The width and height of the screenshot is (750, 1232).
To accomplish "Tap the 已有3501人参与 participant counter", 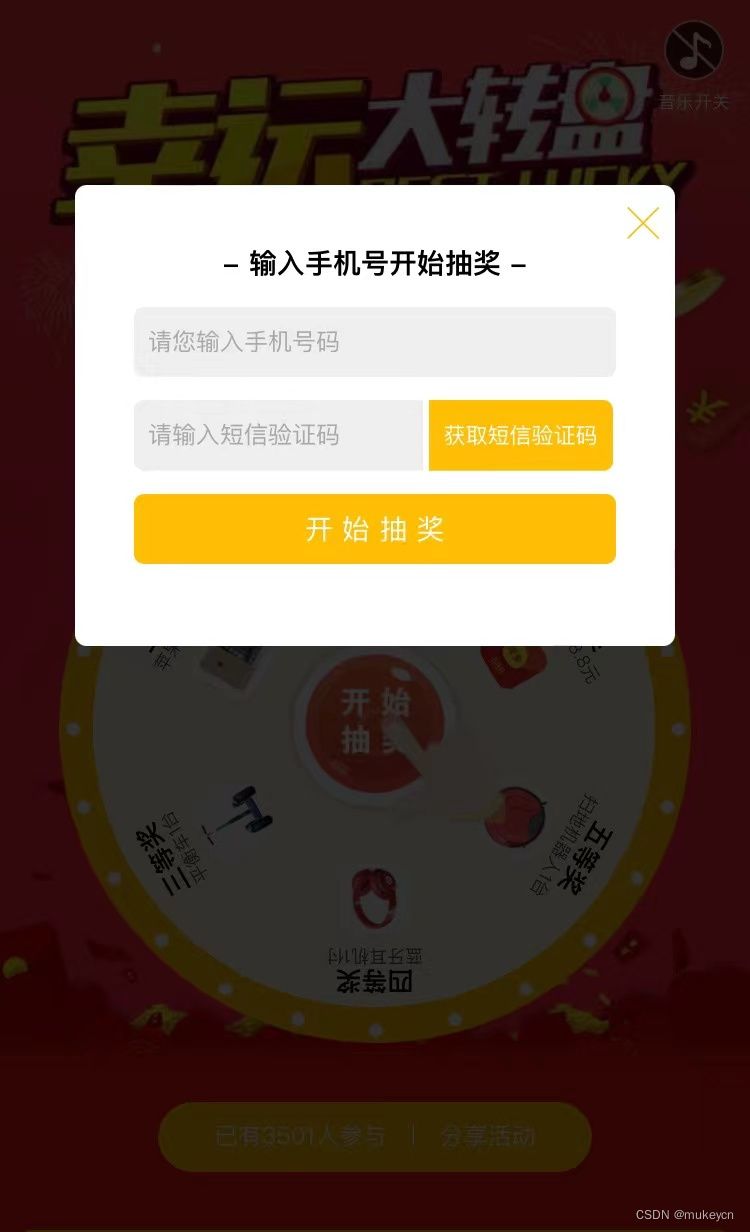I will coord(300,1136).
